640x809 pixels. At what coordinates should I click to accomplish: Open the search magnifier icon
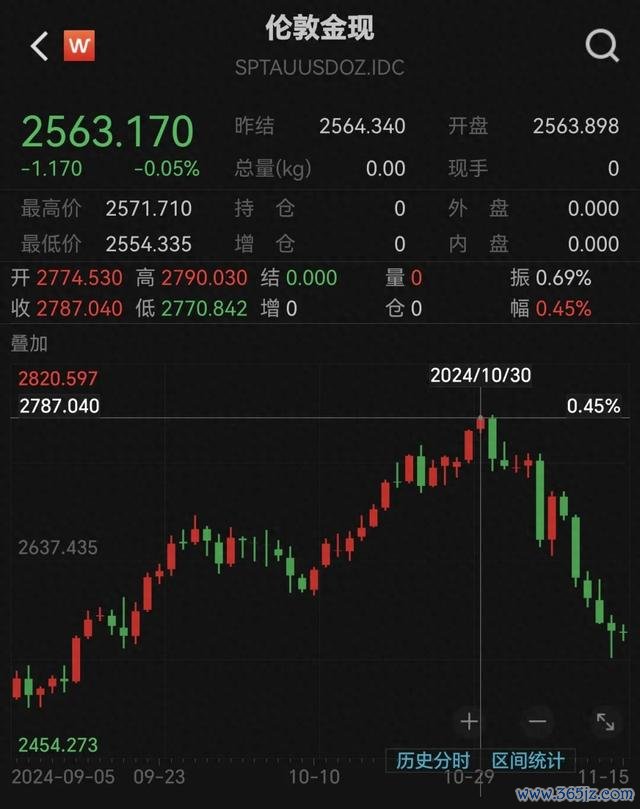tap(601, 46)
